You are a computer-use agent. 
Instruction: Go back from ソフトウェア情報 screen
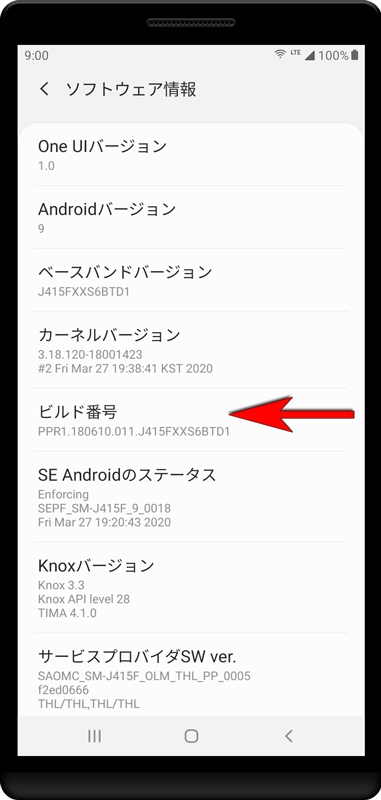click(44, 89)
